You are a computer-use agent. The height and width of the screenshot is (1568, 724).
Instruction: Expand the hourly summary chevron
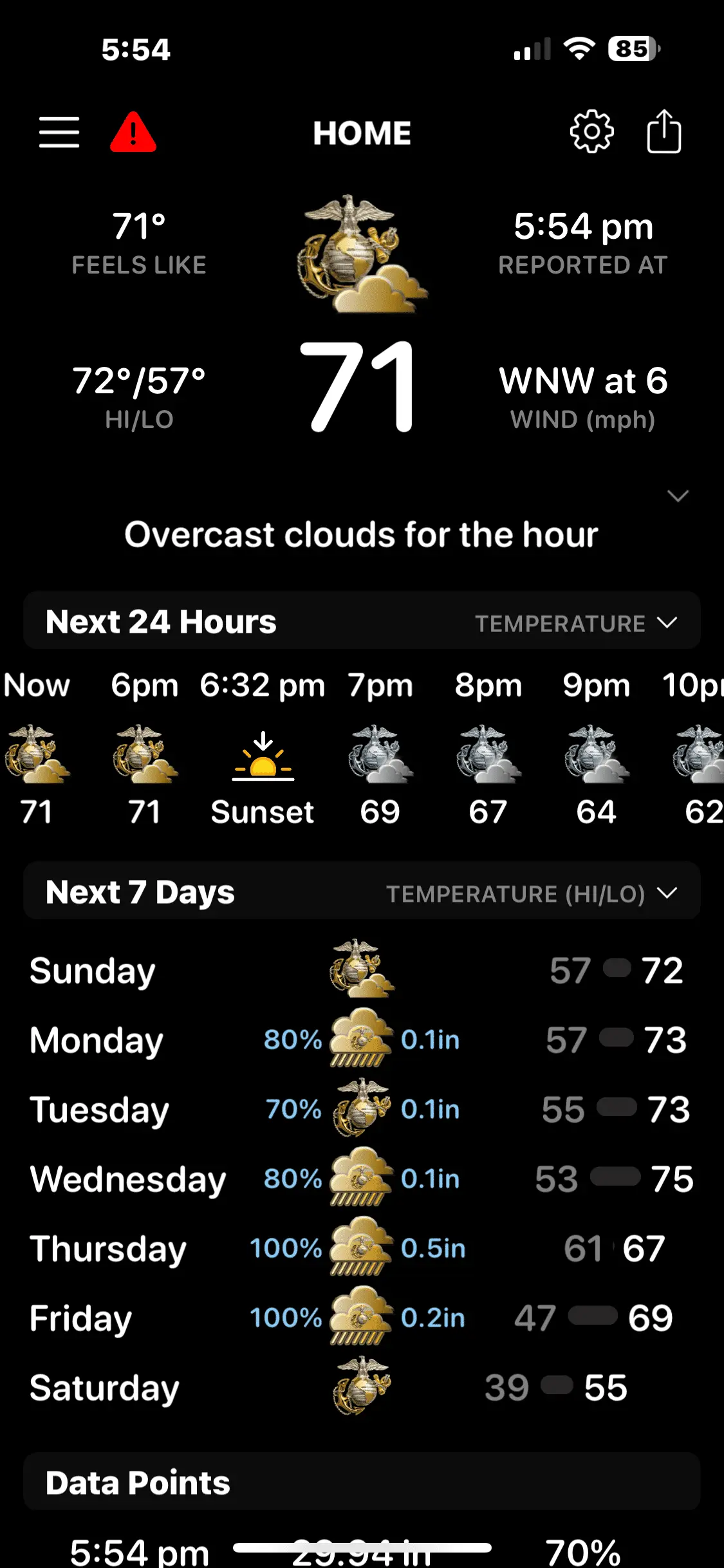pos(678,496)
